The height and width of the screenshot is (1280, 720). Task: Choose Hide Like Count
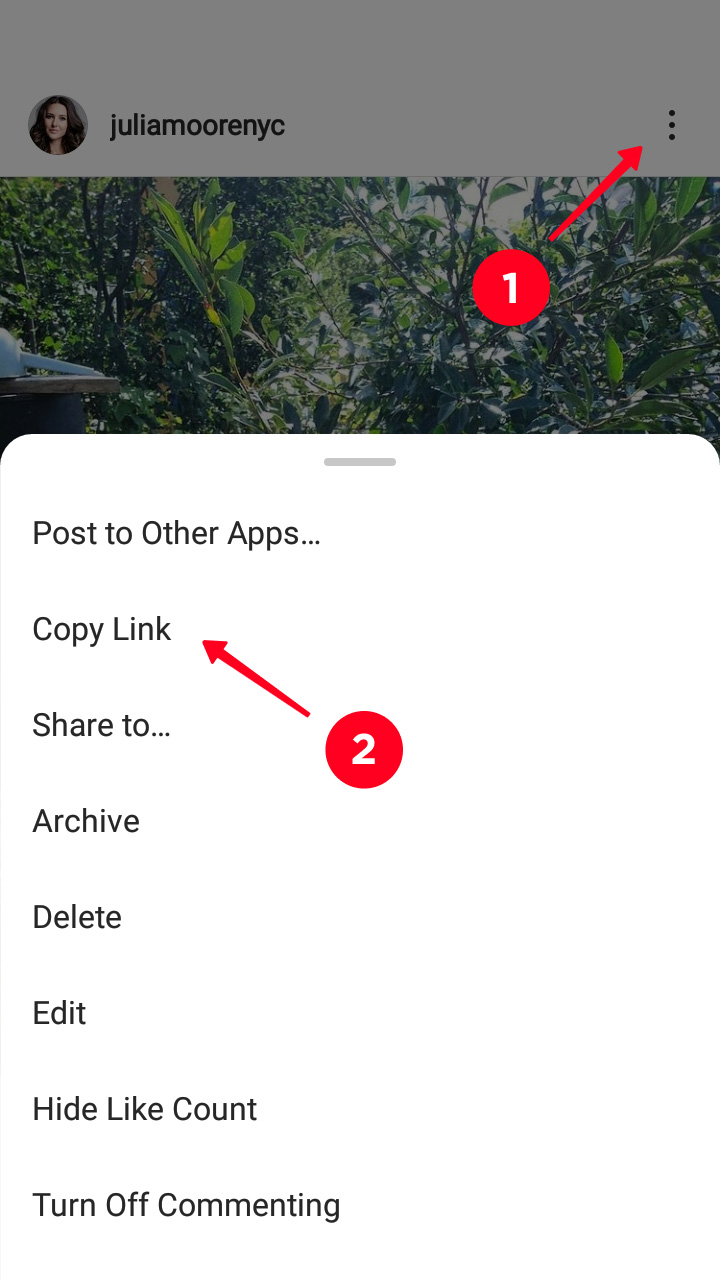[x=145, y=1109]
